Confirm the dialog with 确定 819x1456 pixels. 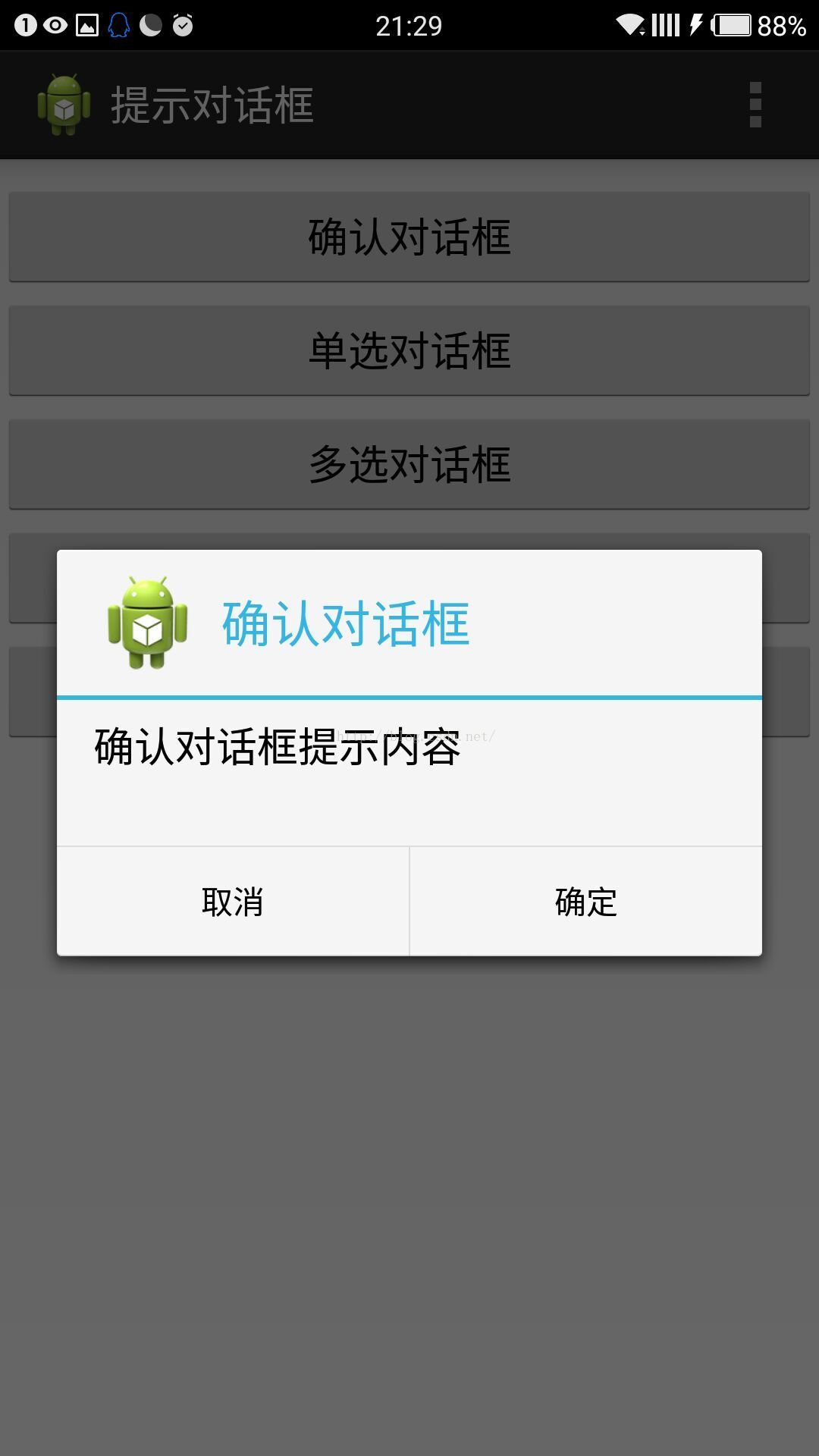pos(585,902)
